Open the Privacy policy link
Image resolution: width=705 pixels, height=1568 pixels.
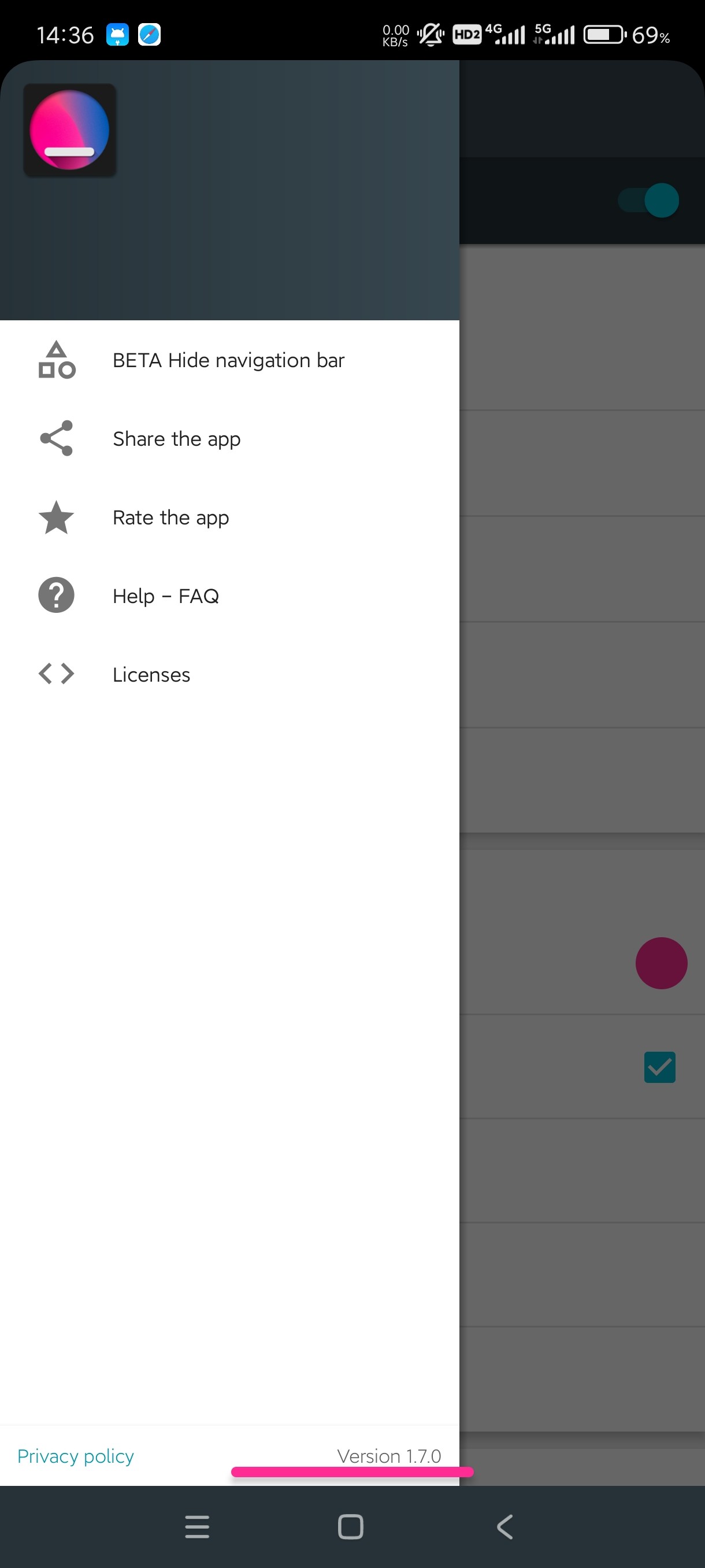click(x=76, y=1456)
